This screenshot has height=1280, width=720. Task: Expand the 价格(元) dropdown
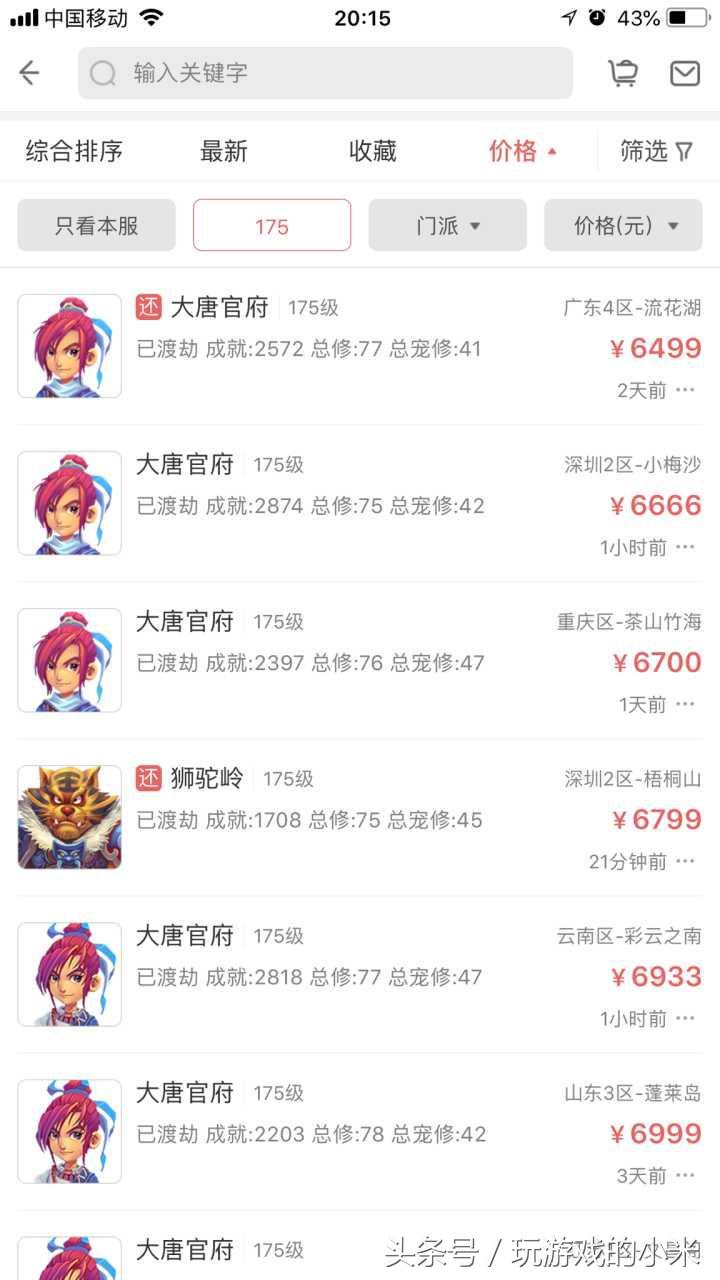(x=622, y=225)
